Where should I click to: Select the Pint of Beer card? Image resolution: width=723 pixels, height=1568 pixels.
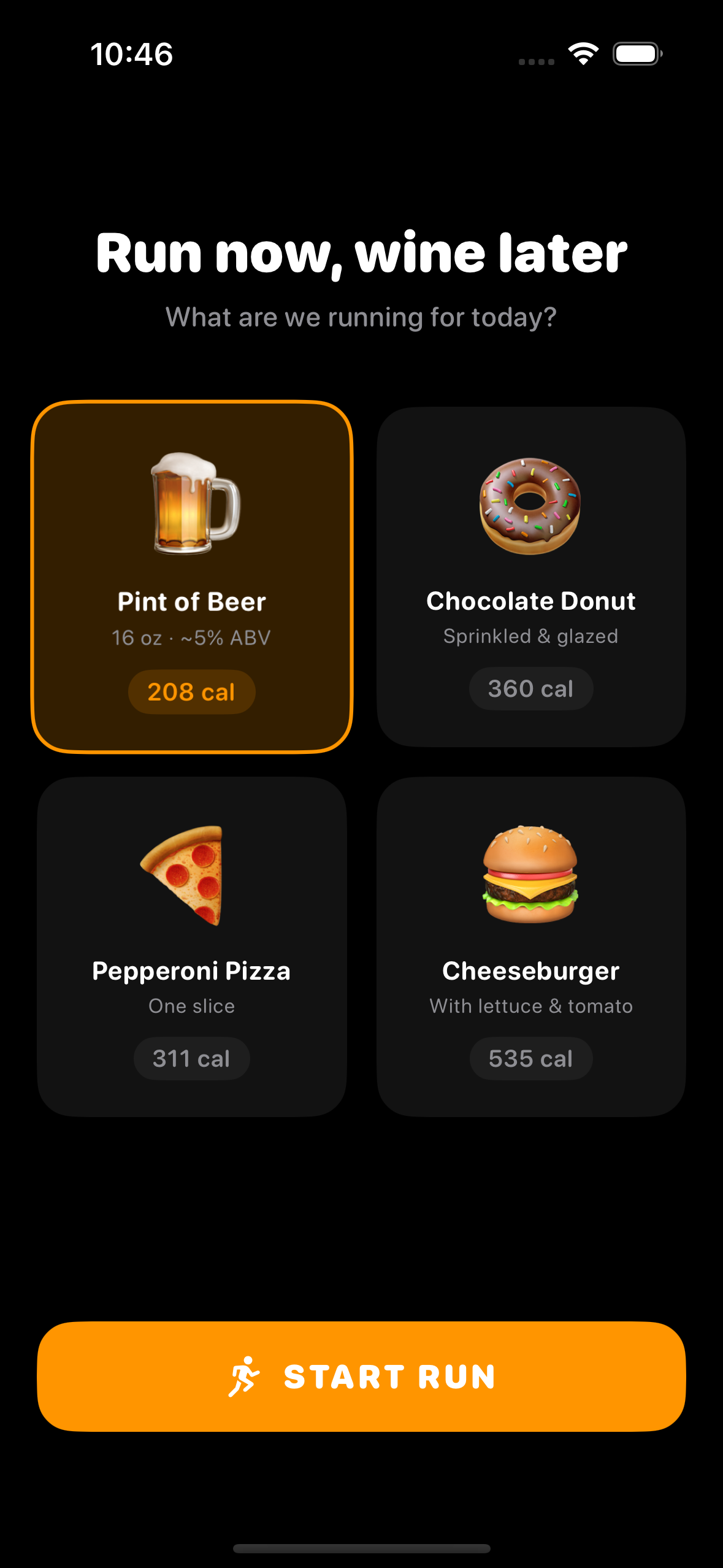point(192,577)
